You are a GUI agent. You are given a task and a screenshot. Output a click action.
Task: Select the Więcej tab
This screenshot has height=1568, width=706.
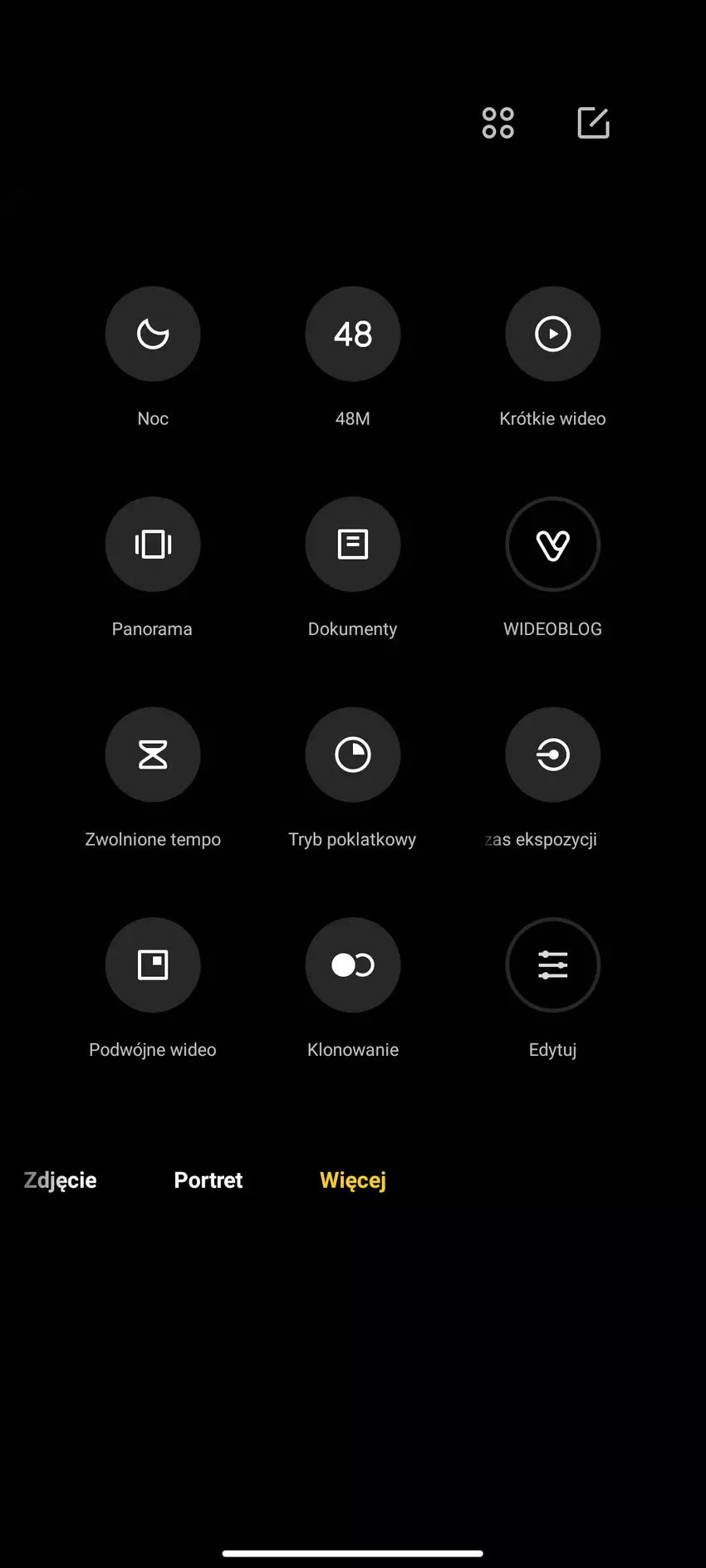[353, 1180]
